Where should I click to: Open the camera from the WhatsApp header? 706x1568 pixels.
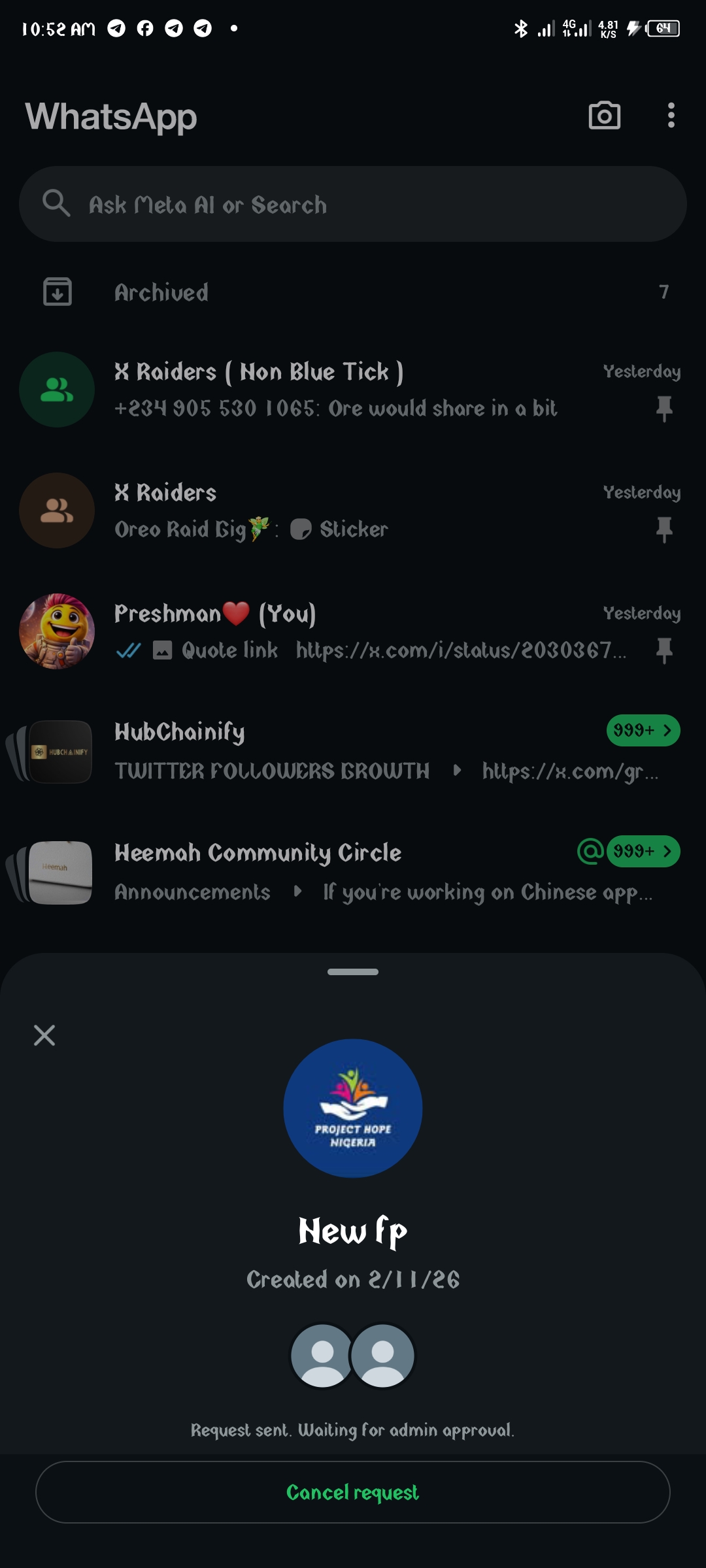tap(604, 116)
